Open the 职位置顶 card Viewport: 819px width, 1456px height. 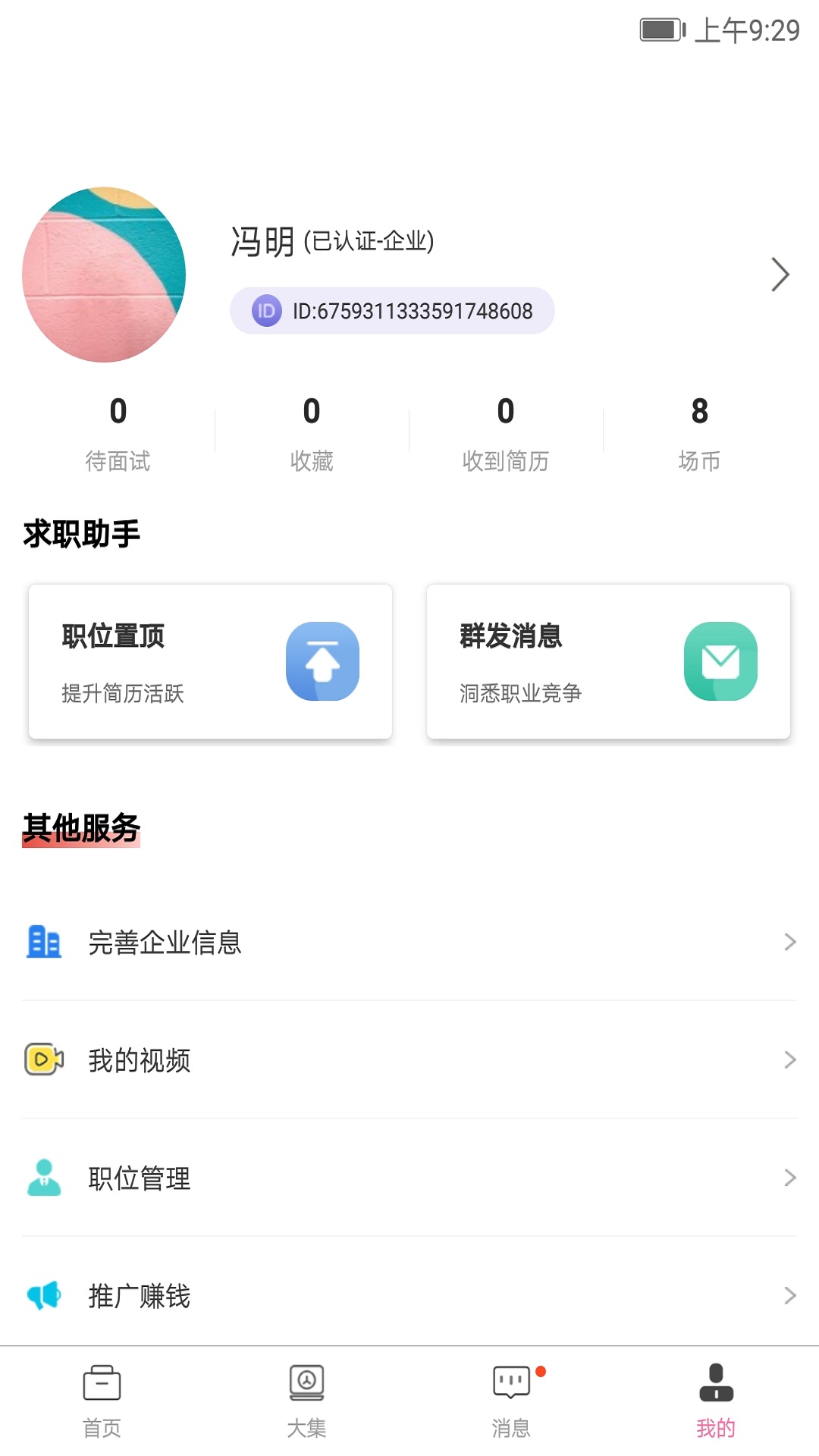pyautogui.click(x=210, y=661)
